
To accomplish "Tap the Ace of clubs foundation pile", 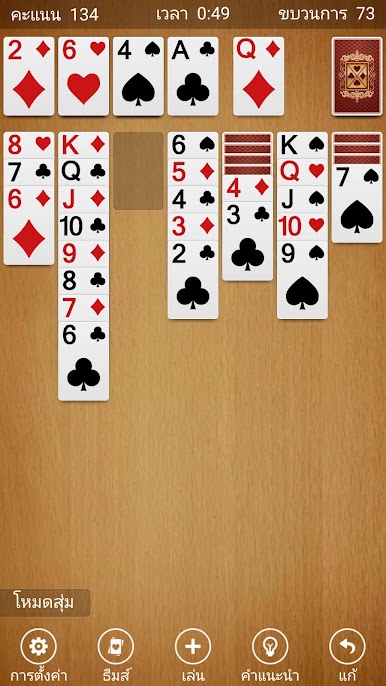I will (x=193, y=77).
